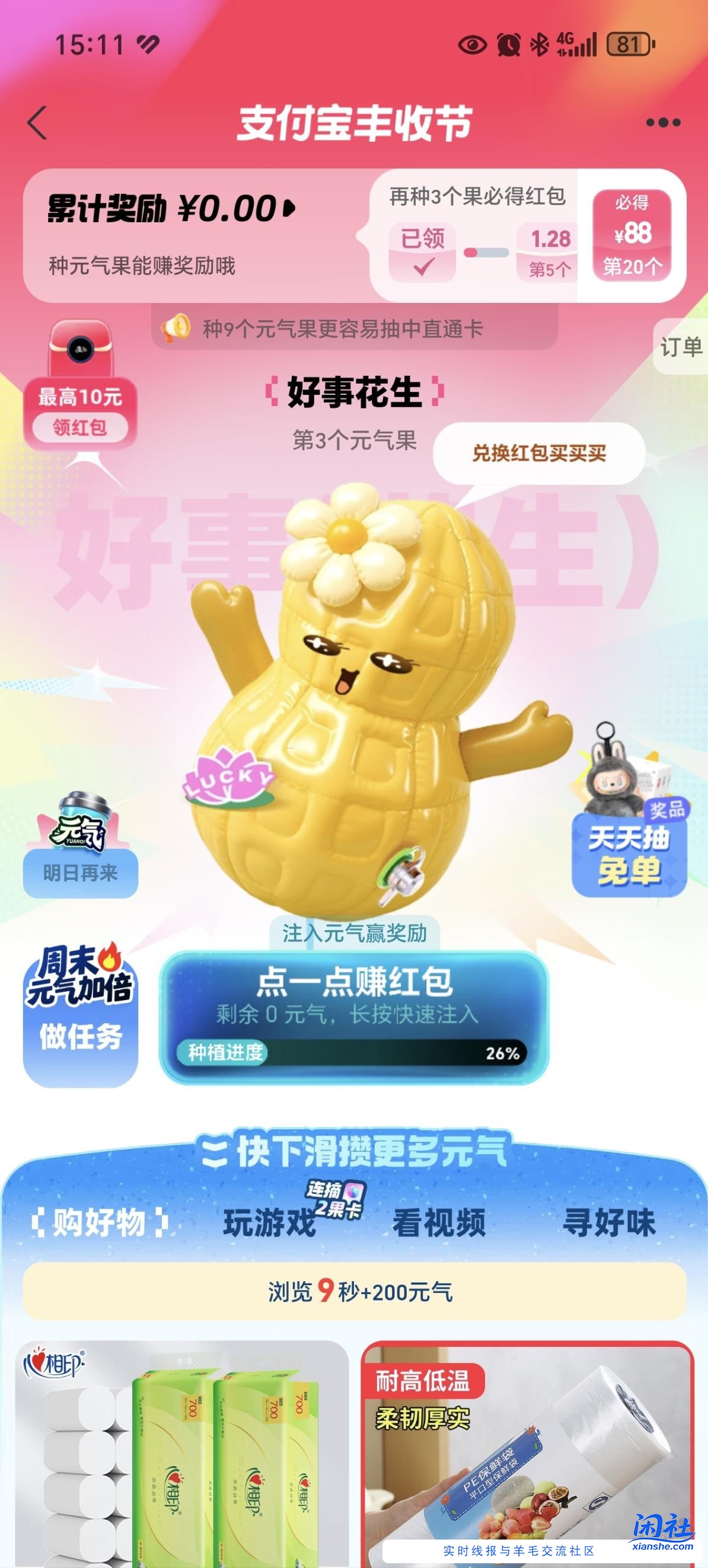The width and height of the screenshot is (708, 1568).
Task: Select the 购好物 tab
Action: [x=98, y=1223]
